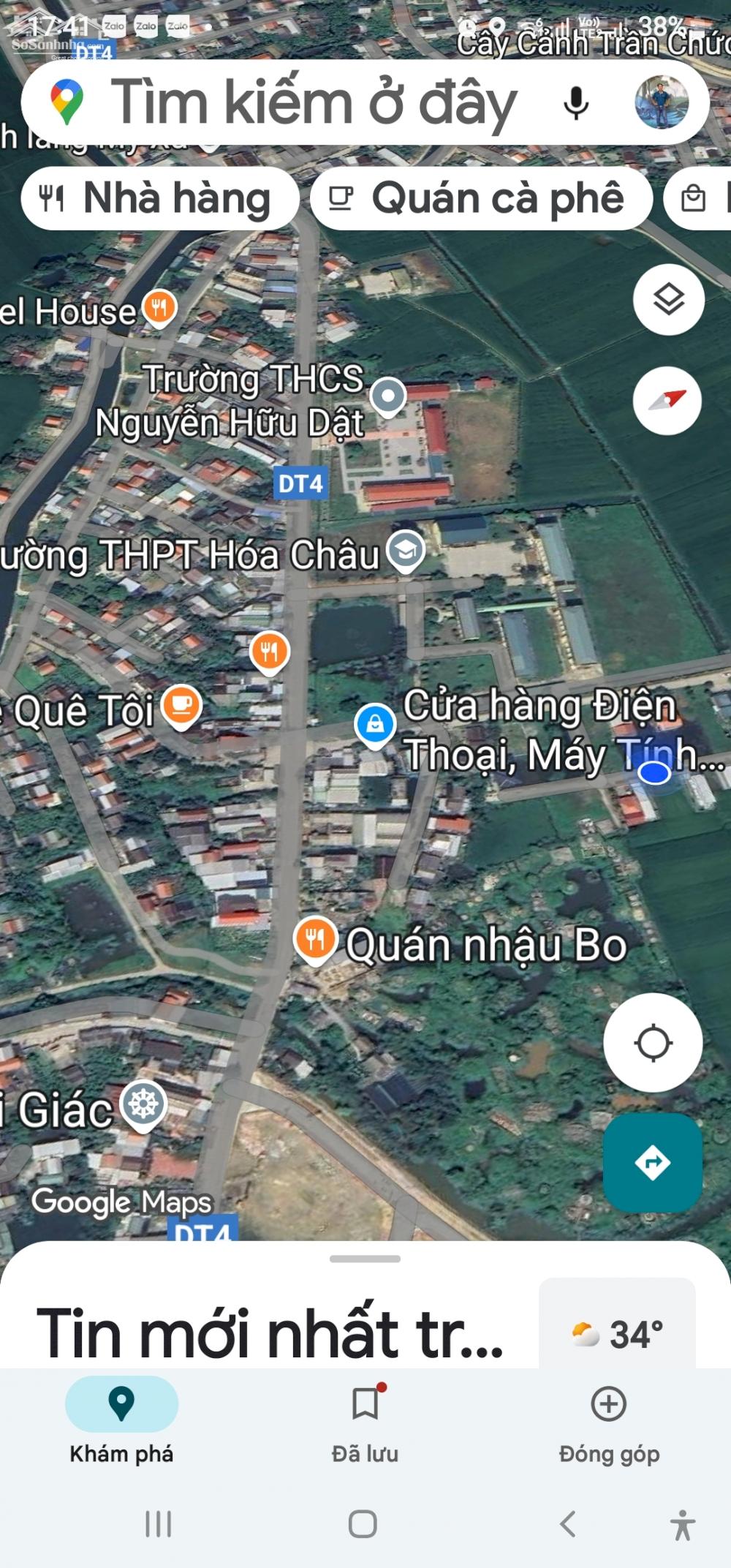Tap the Quê Tôi coffee cup marker

pos(180,704)
